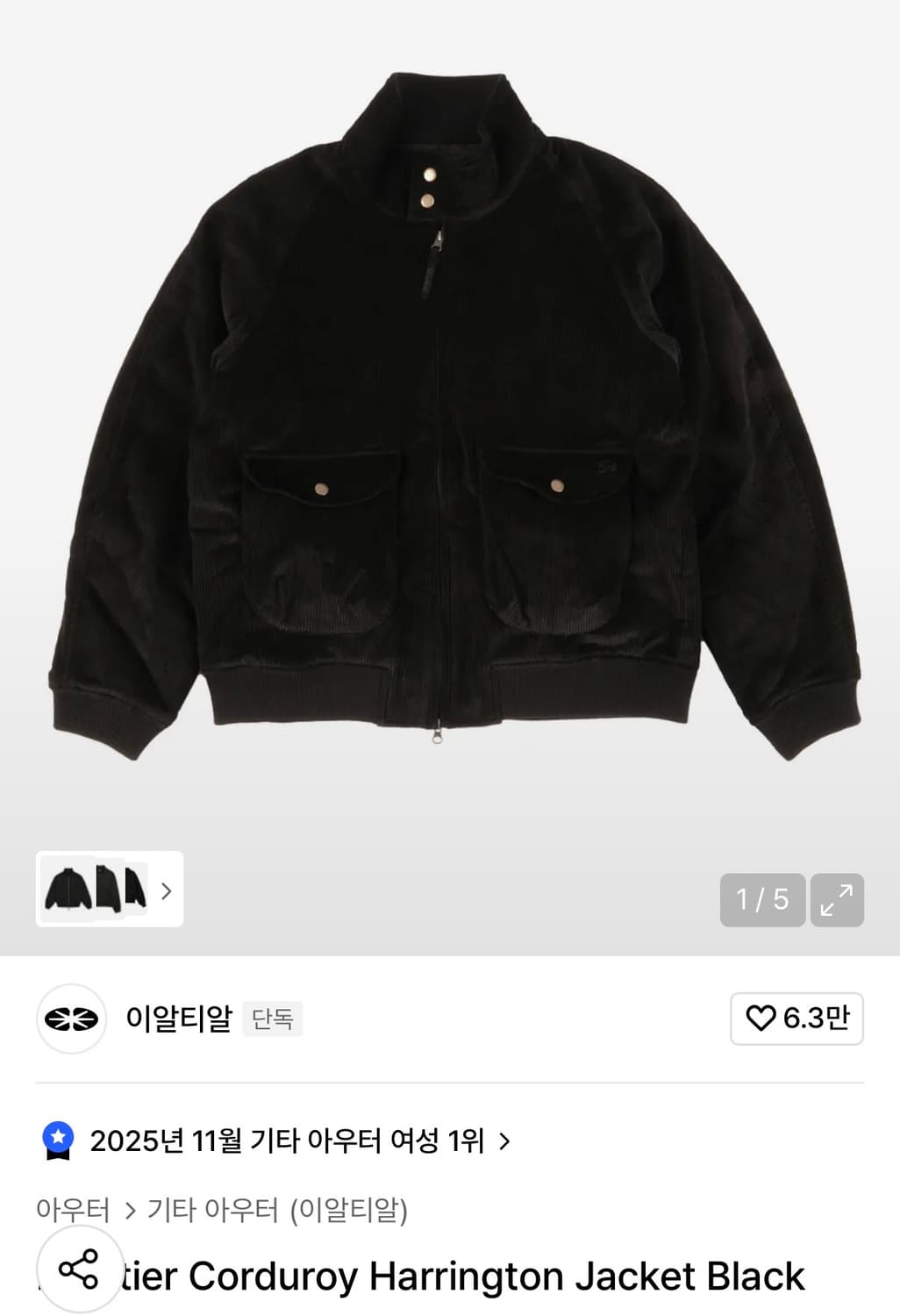The height and width of the screenshot is (1316, 900).
Task: Expand the ranking details via its chevron
Action: tap(504, 1142)
